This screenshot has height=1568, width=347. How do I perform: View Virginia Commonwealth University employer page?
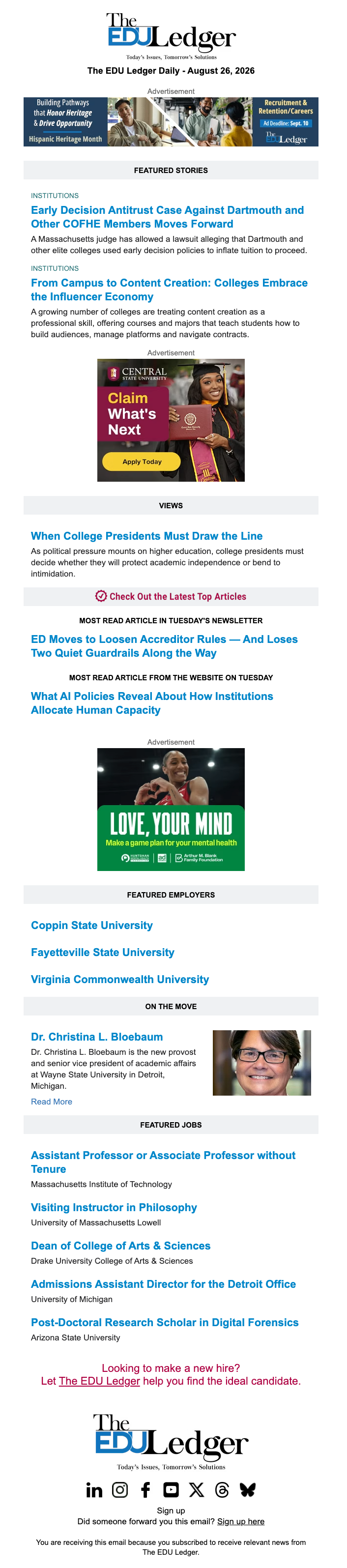[120, 980]
